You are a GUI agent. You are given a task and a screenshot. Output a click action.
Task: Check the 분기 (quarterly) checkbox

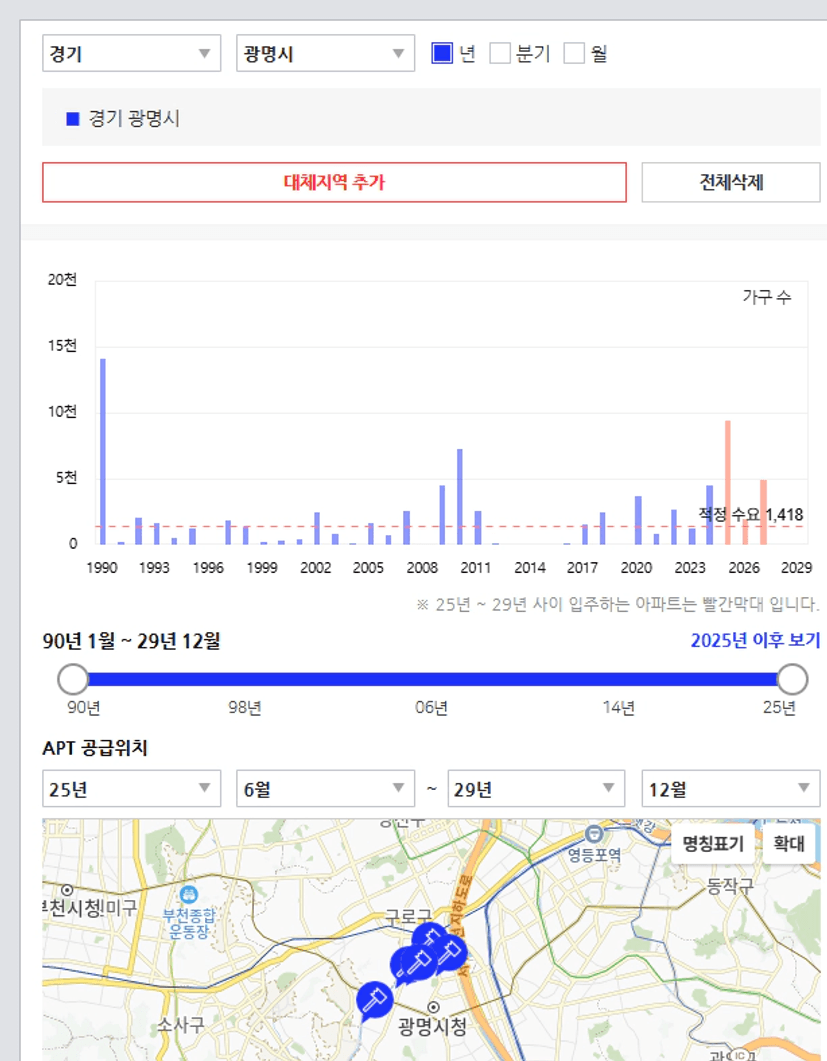click(x=500, y=53)
